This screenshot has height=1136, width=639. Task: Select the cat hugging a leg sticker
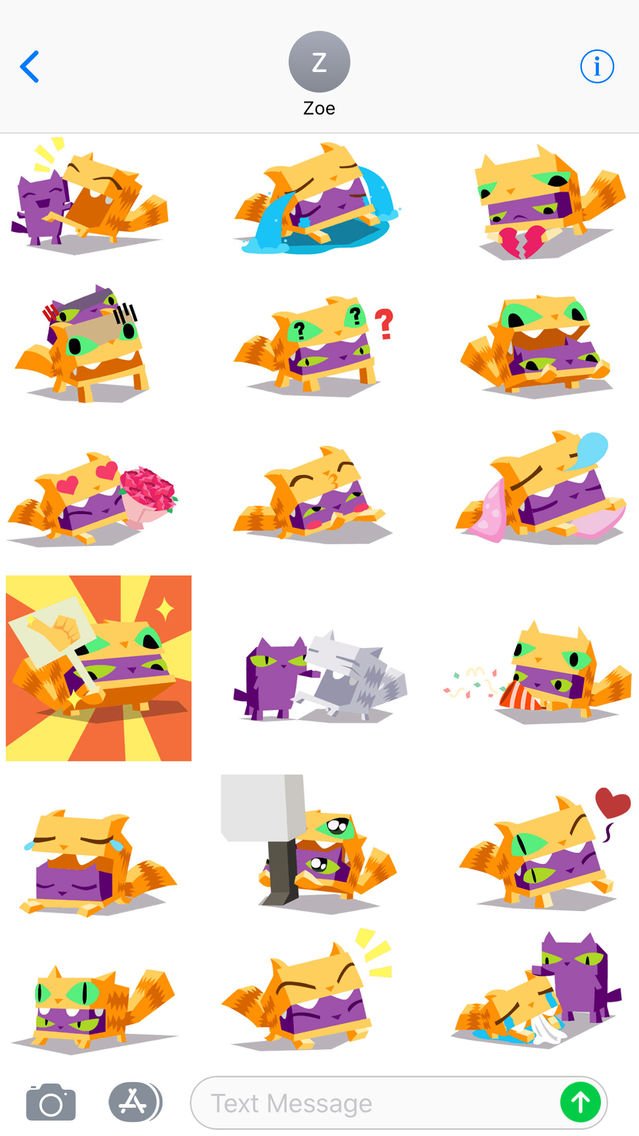(x=308, y=842)
